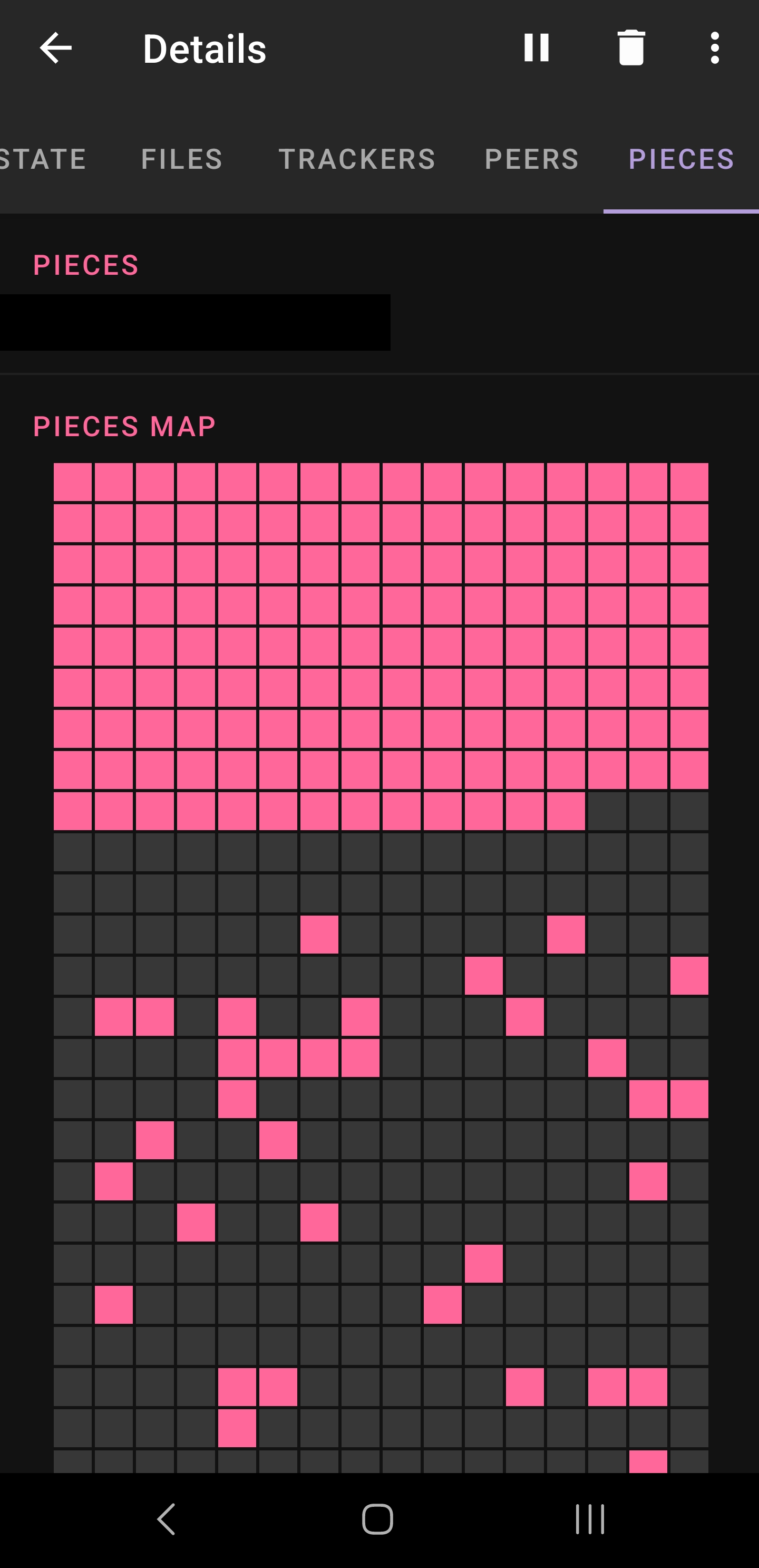Switch to the Files tab

(182, 159)
